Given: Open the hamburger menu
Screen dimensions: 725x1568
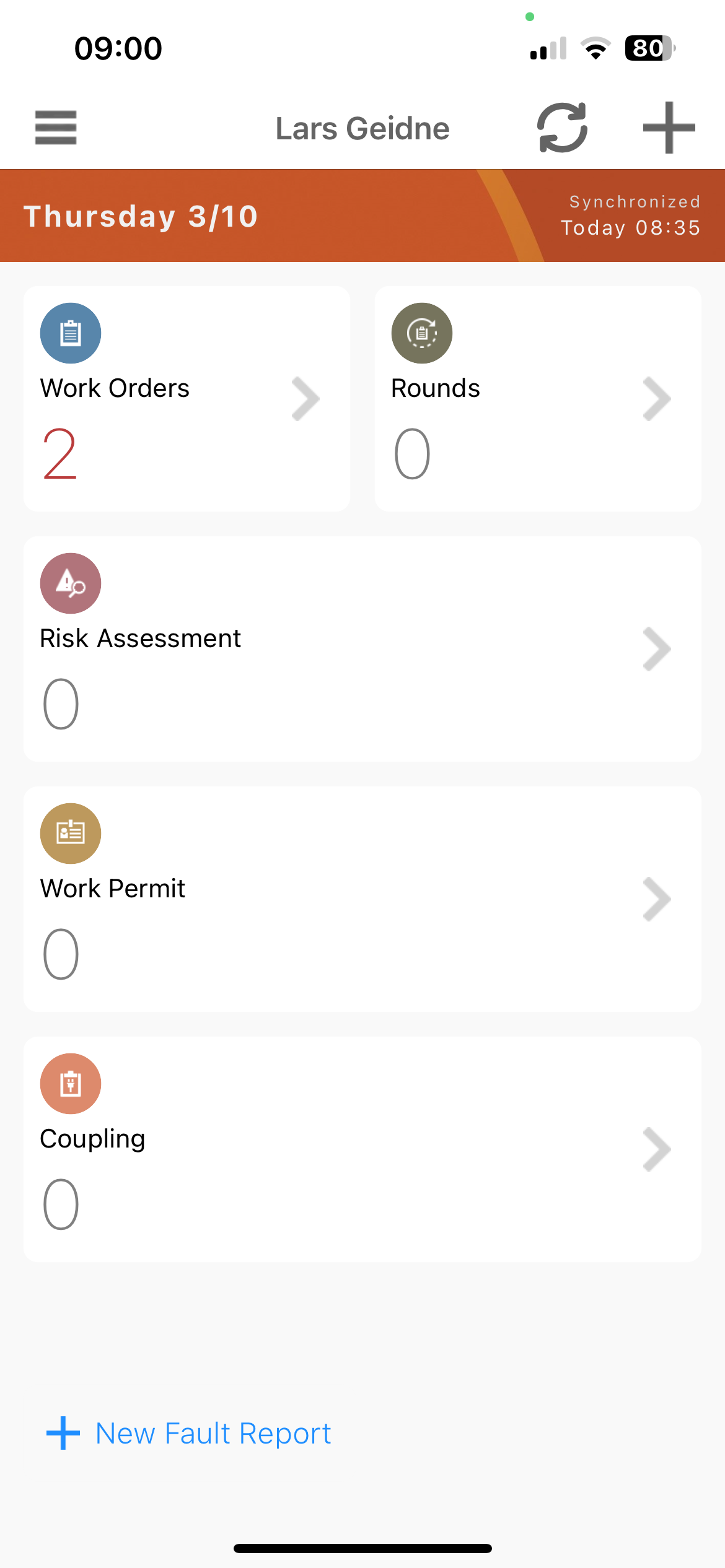Looking at the screenshot, I should [x=56, y=128].
